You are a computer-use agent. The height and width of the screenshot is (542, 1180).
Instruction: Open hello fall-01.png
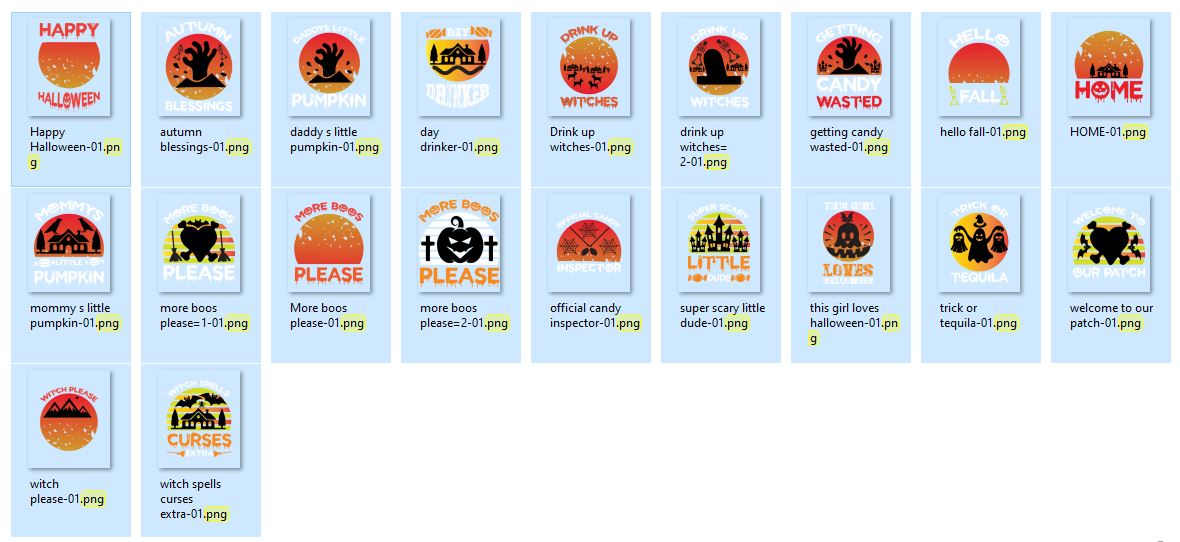pos(980,67)
